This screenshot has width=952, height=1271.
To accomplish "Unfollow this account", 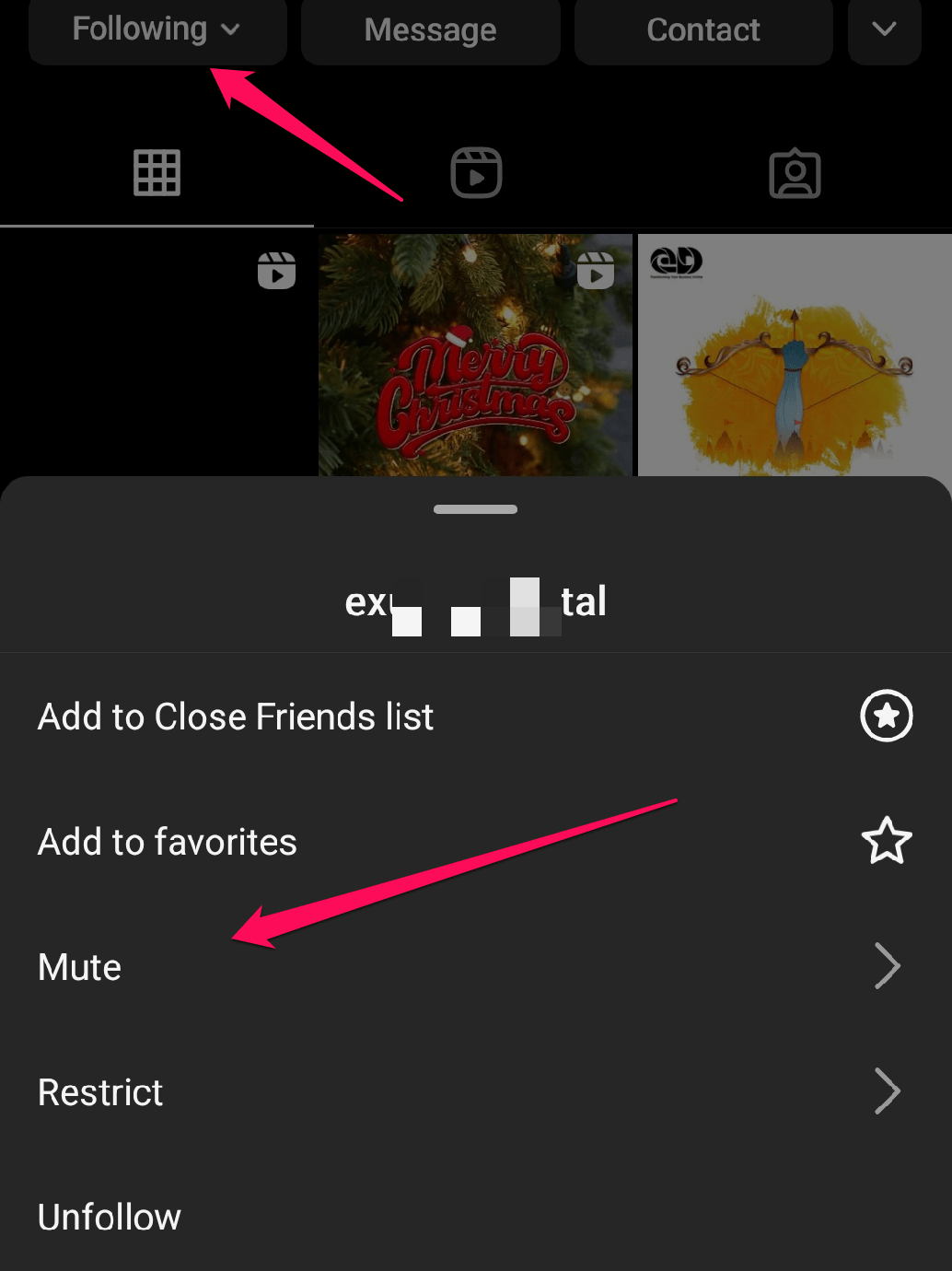I will coord(110,1217).
